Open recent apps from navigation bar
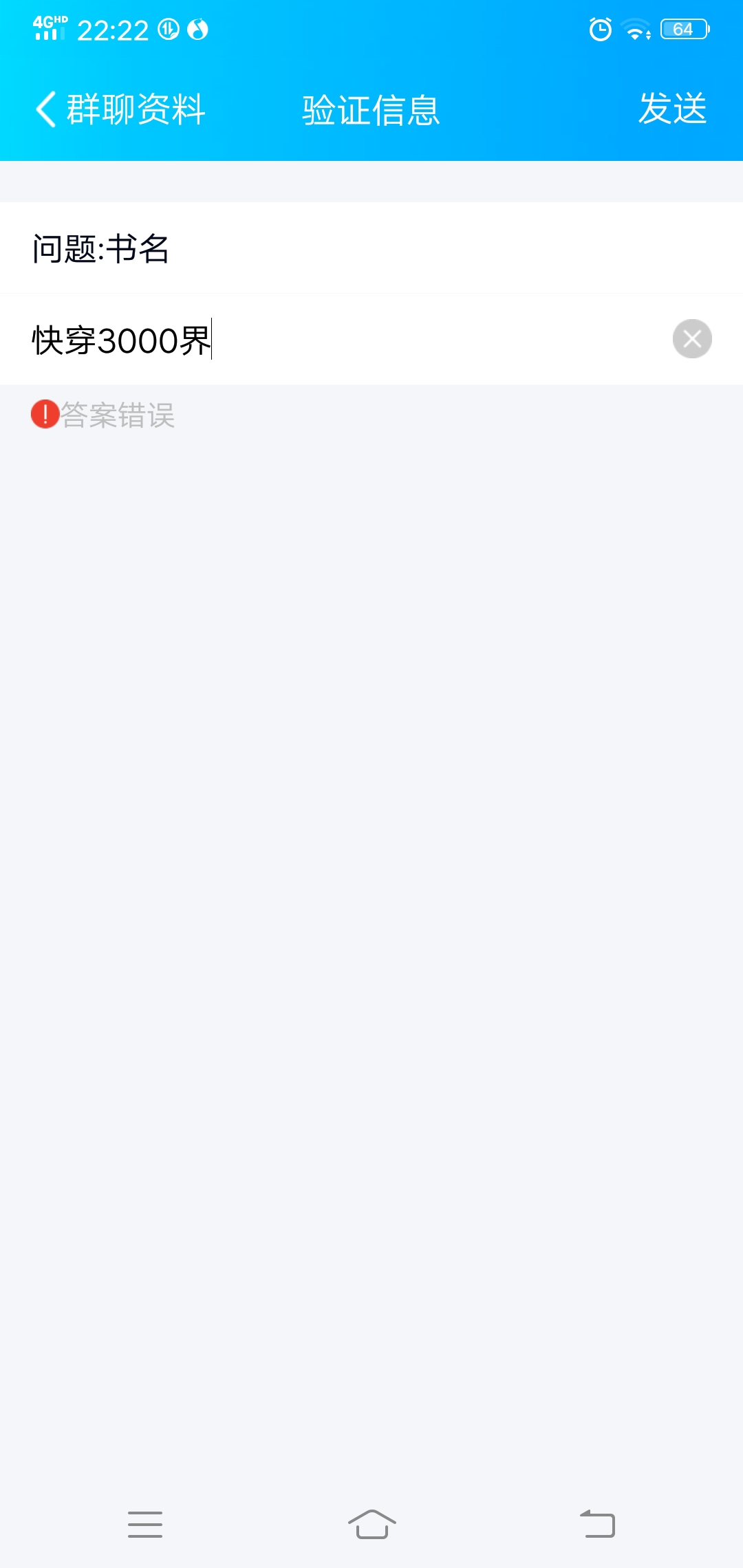 coord(145,1524)
